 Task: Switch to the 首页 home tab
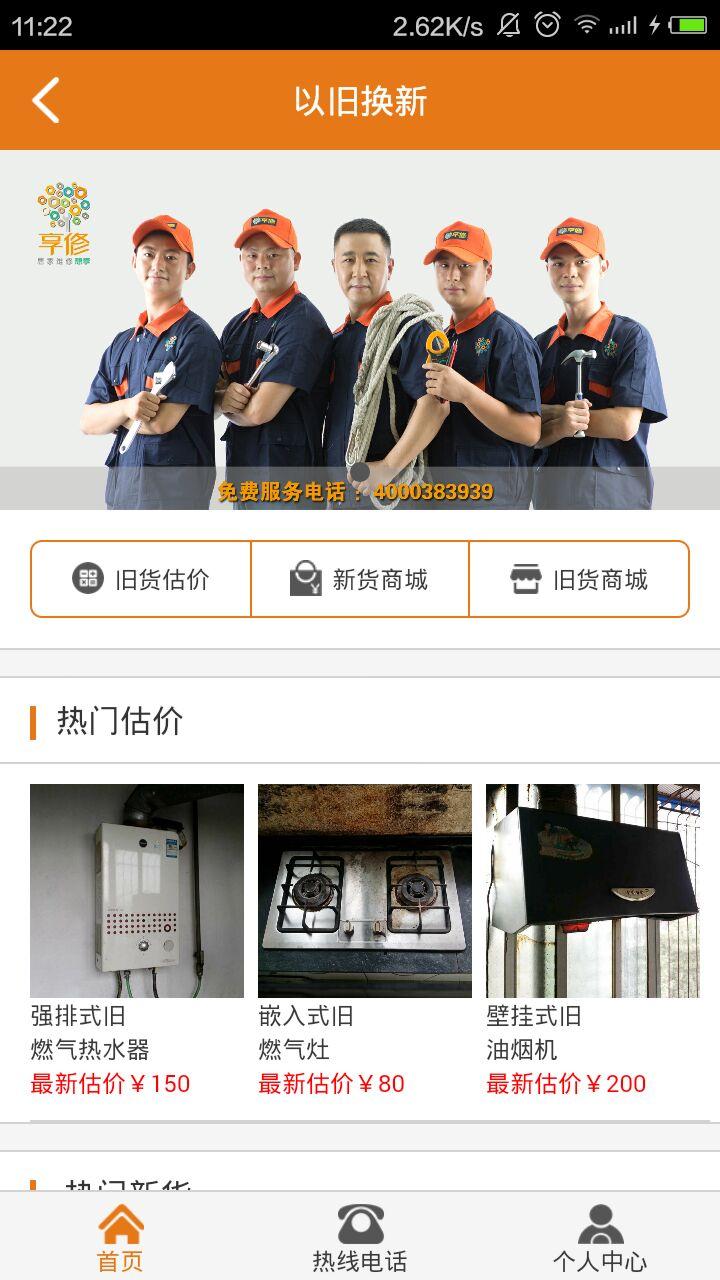[x=120, y=1238]
